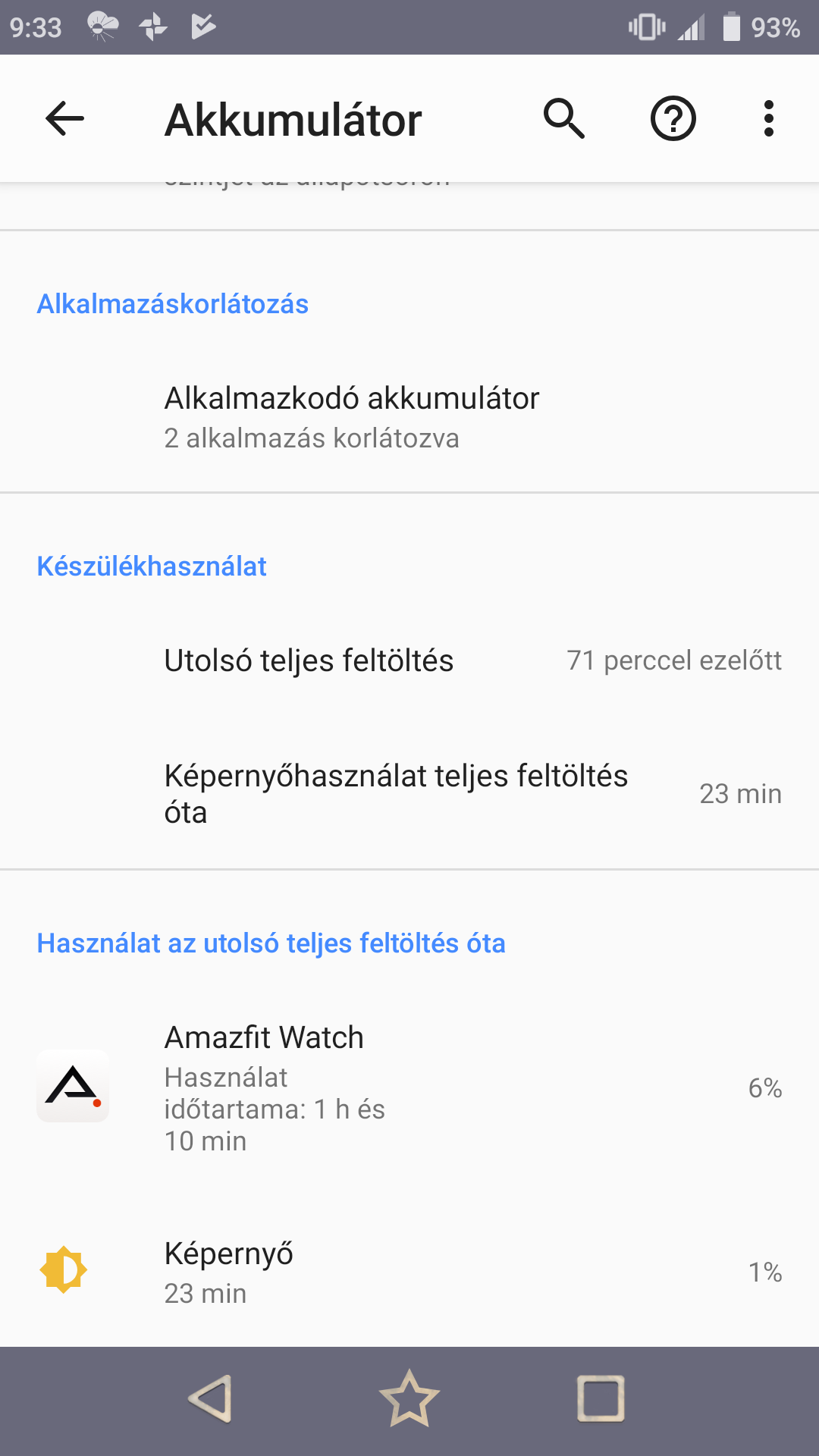Image resolution: width=819 pixels, height=1456 pixels.
Task: Open recent apps with the square button
Action: [x=601, y=1399]
